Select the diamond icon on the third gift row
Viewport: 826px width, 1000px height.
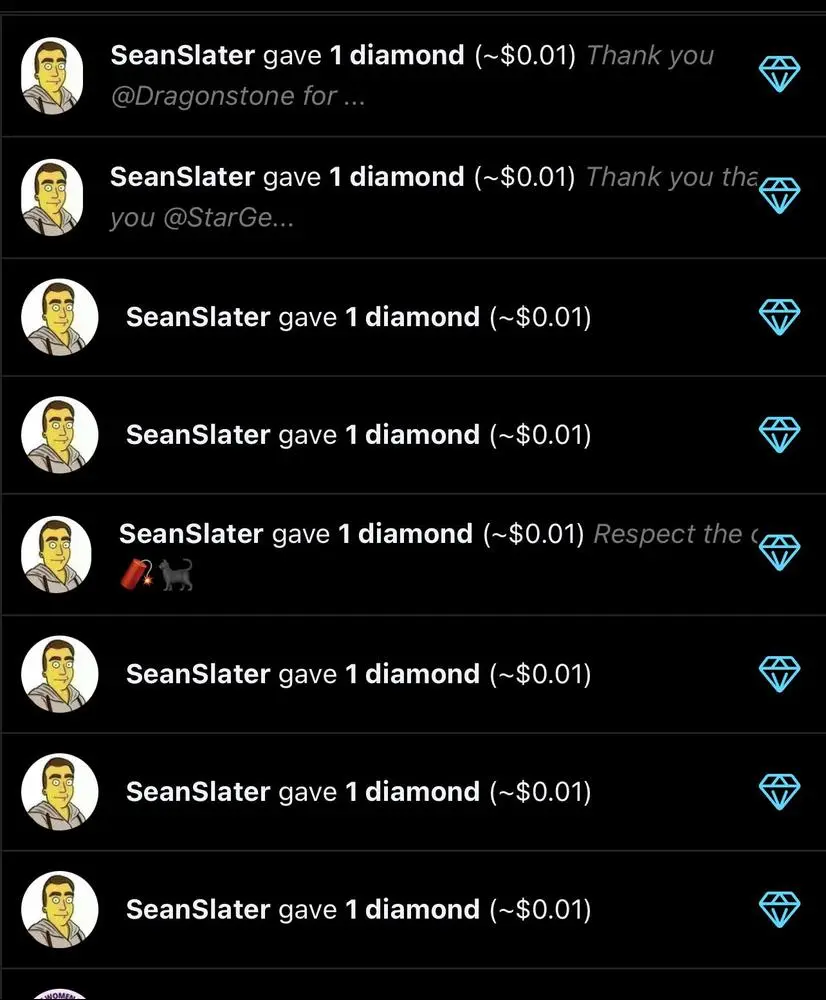(x=780, y=316)
